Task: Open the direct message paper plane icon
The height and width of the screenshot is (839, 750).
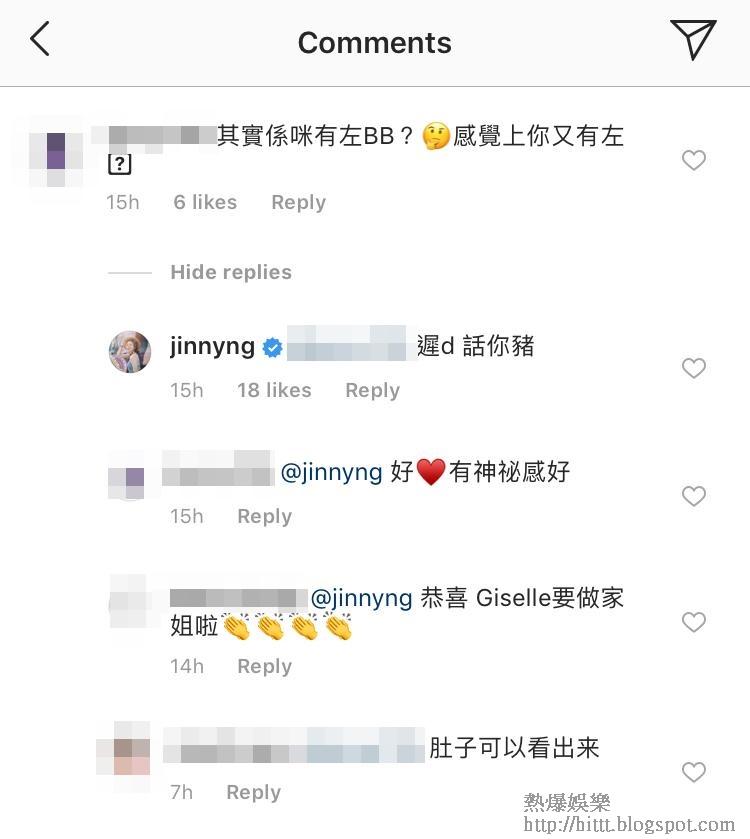Action: (693, 40)
